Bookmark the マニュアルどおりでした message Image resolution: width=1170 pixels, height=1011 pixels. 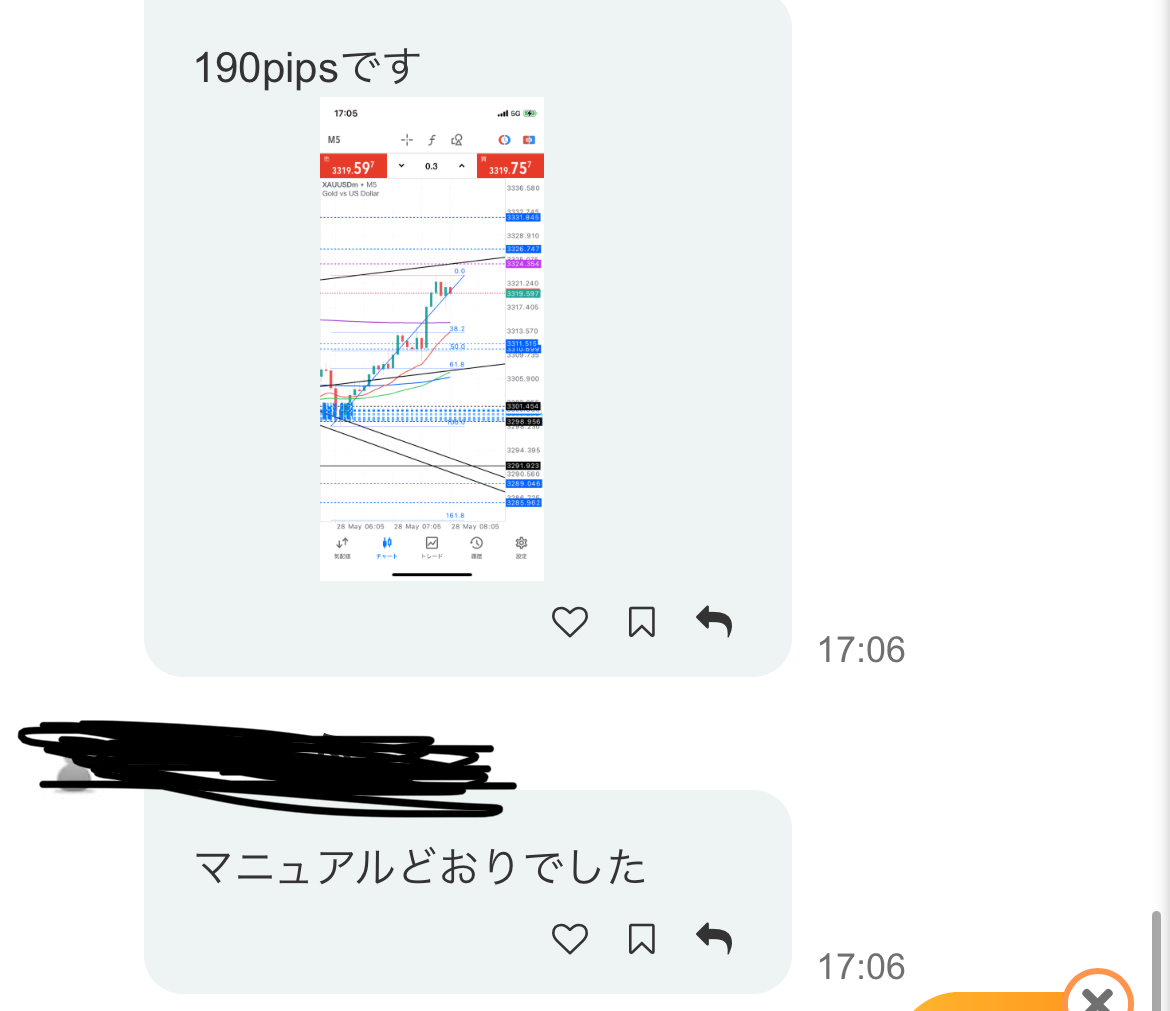[x=641, y=938]
